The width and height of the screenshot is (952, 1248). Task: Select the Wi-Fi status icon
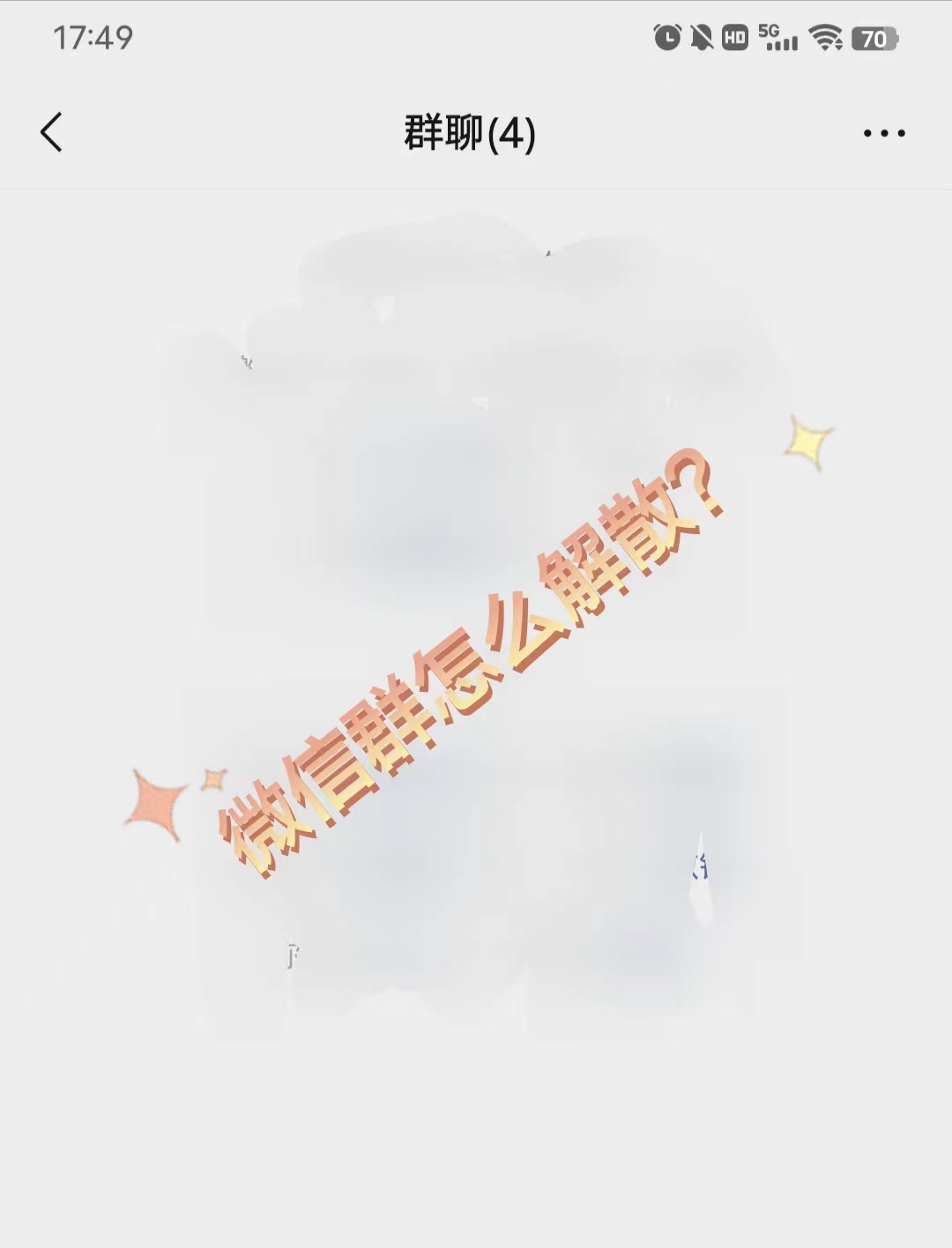pyautogui.click(x=825, y=39)
